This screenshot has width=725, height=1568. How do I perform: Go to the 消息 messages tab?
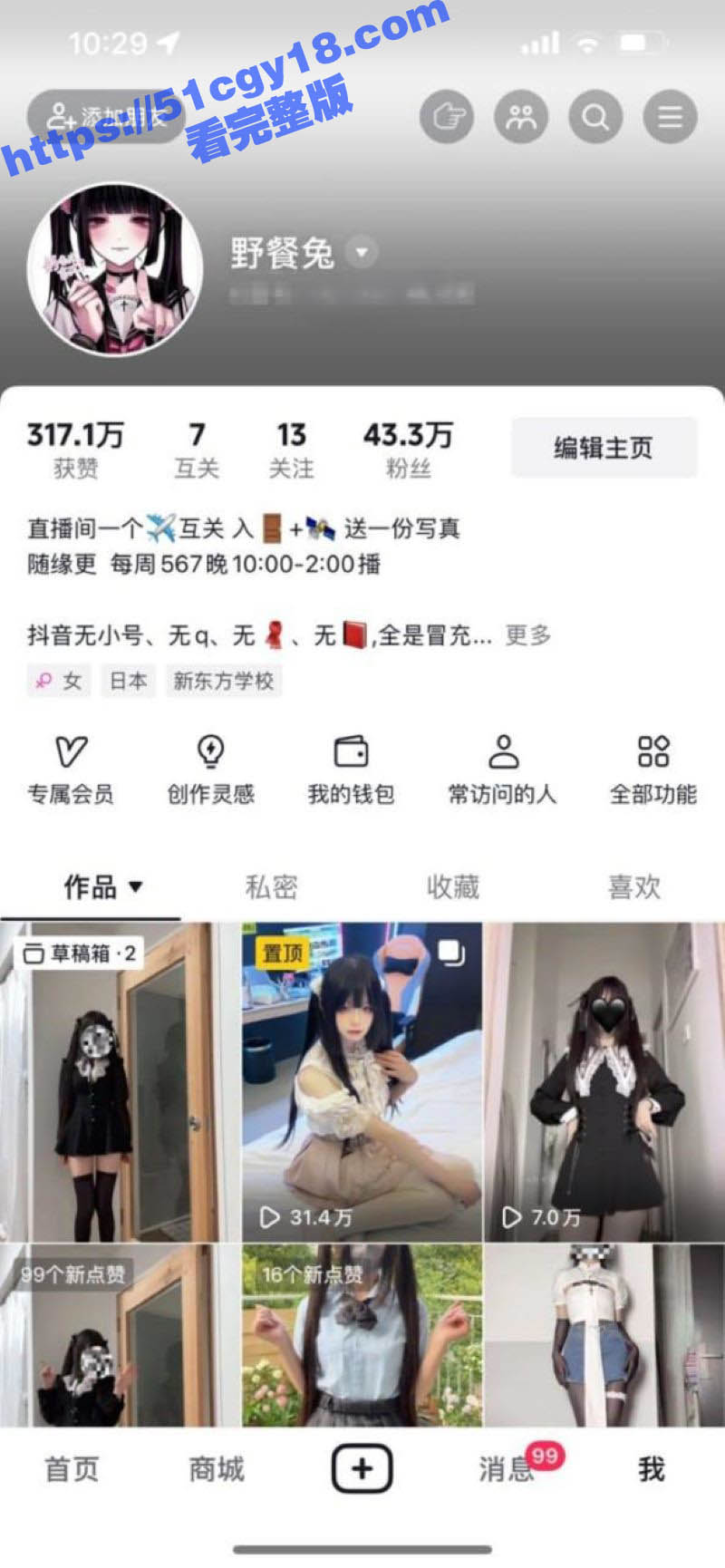click(x=507, y=1469)
